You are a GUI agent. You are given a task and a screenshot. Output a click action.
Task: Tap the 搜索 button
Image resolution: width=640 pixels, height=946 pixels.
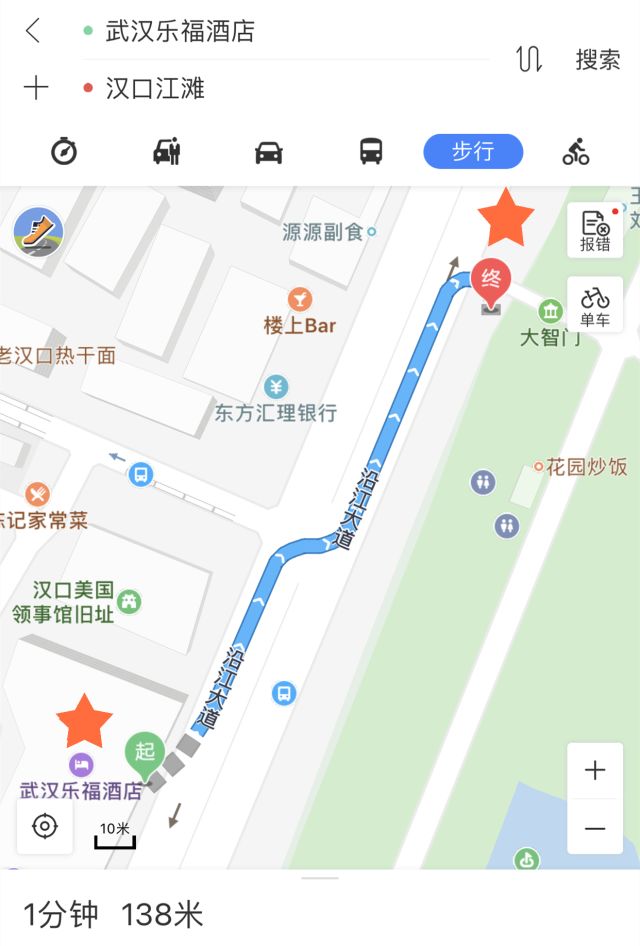point(597,59)
